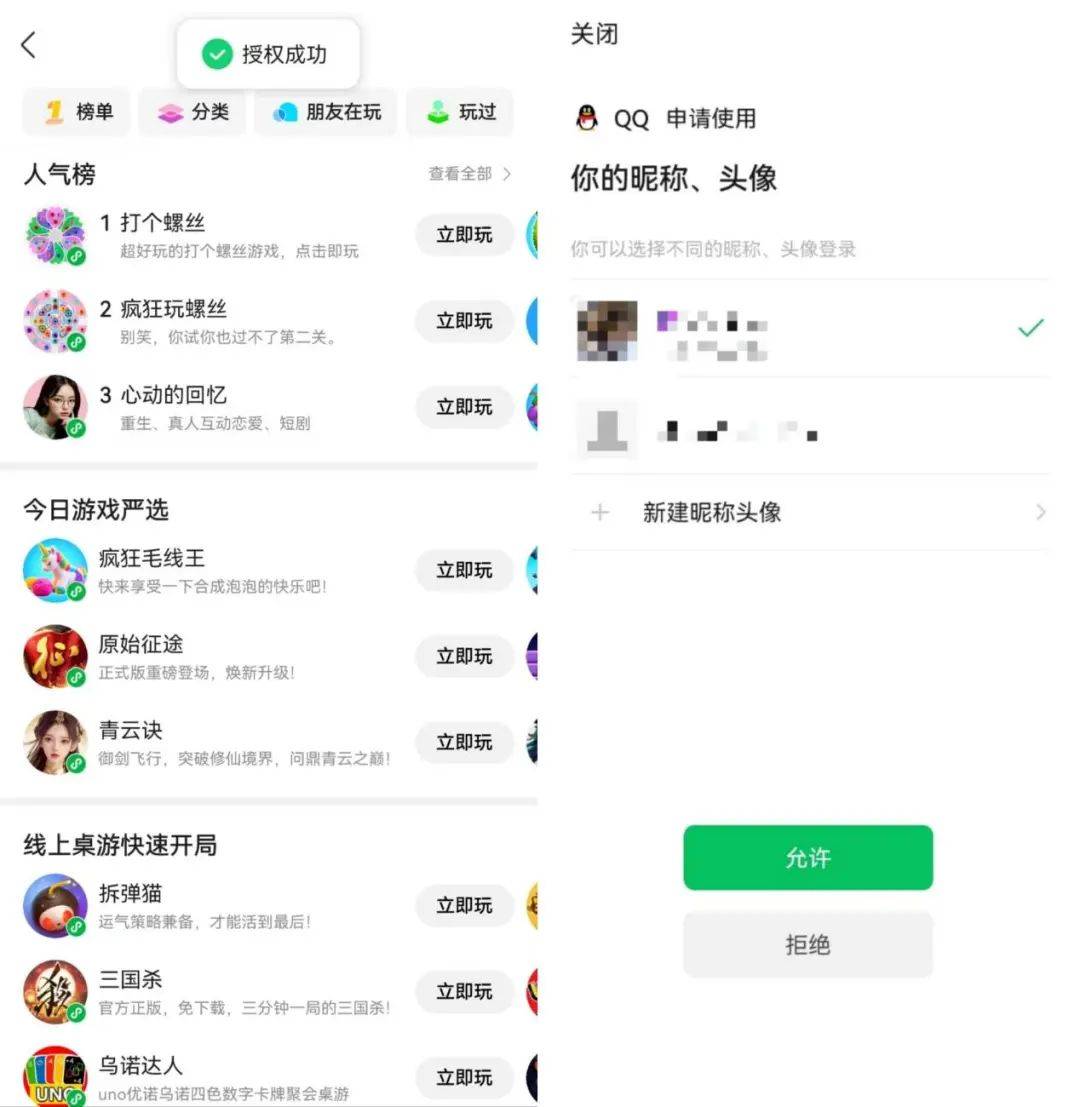Select the 玩过 chip
1080x1107 pixels.
point(460,112)
